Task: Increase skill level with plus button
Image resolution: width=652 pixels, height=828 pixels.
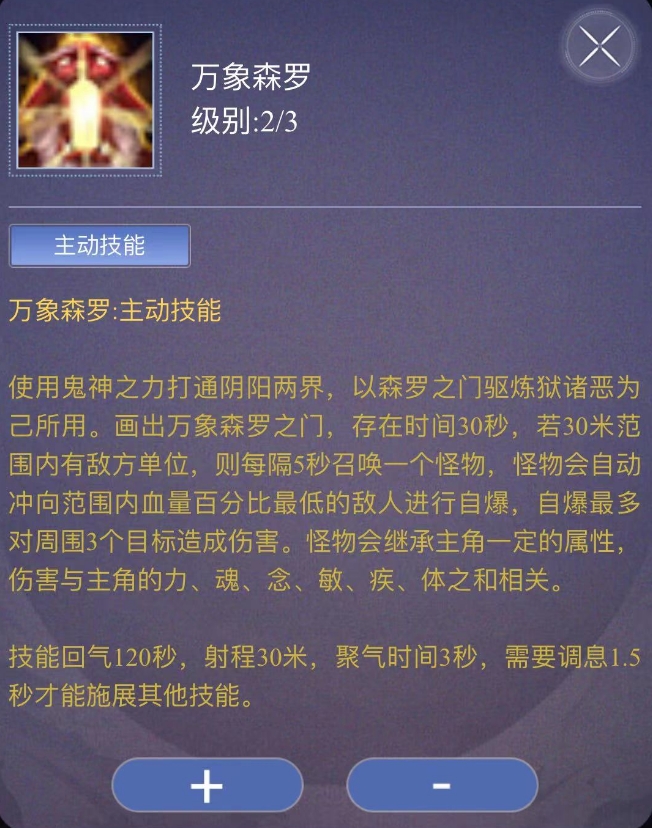Action: pyautogui.click(x=207, y=785)
